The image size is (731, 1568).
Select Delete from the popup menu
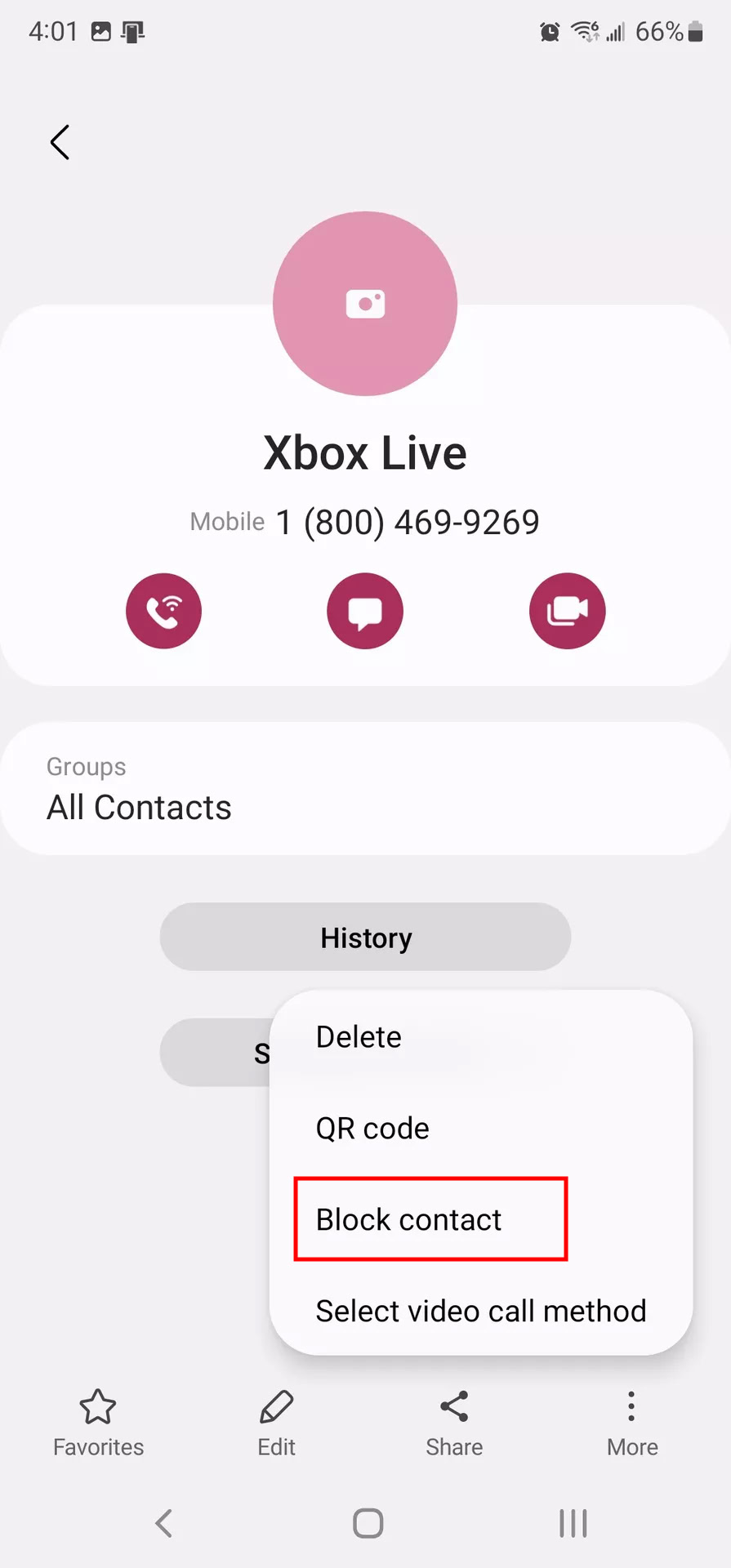tap(359, 1037)
